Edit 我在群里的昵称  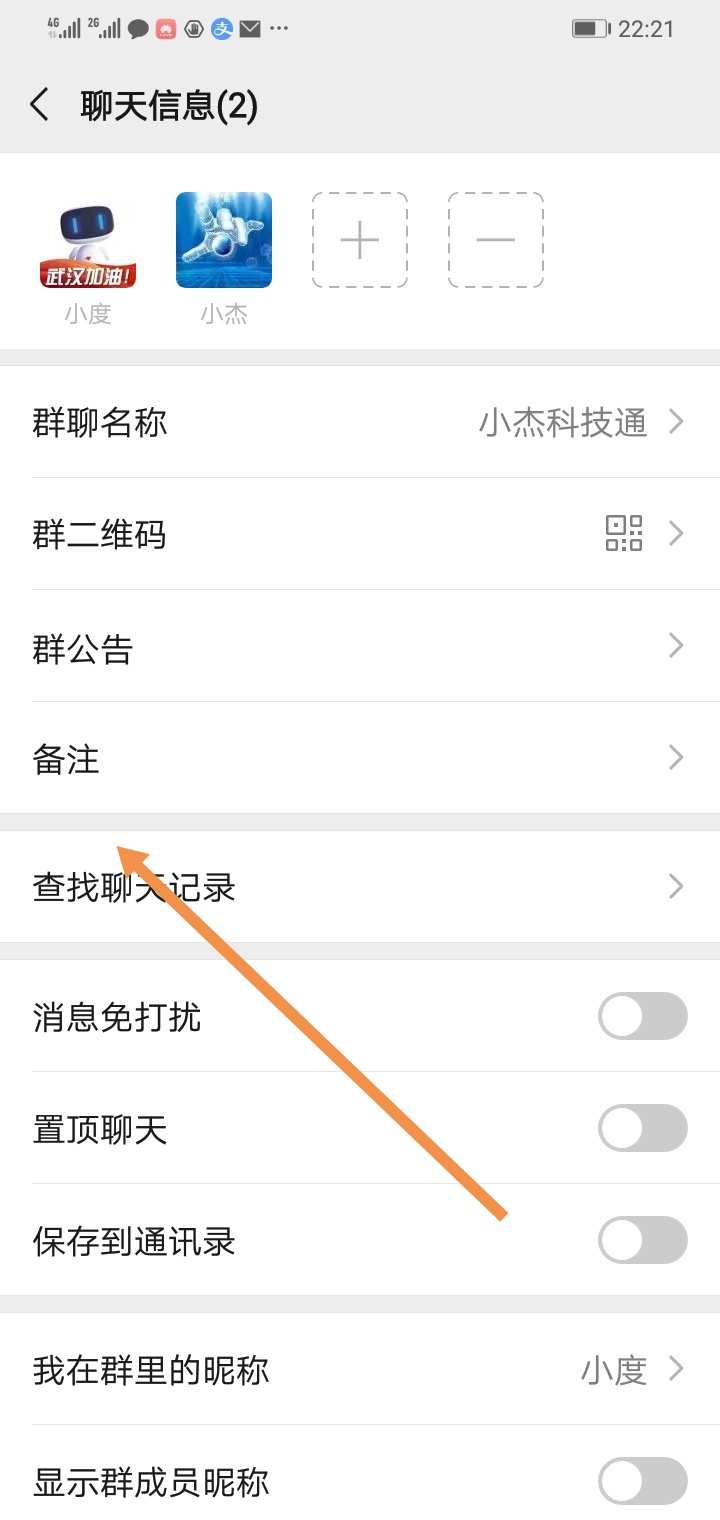tap(360, 1369)
